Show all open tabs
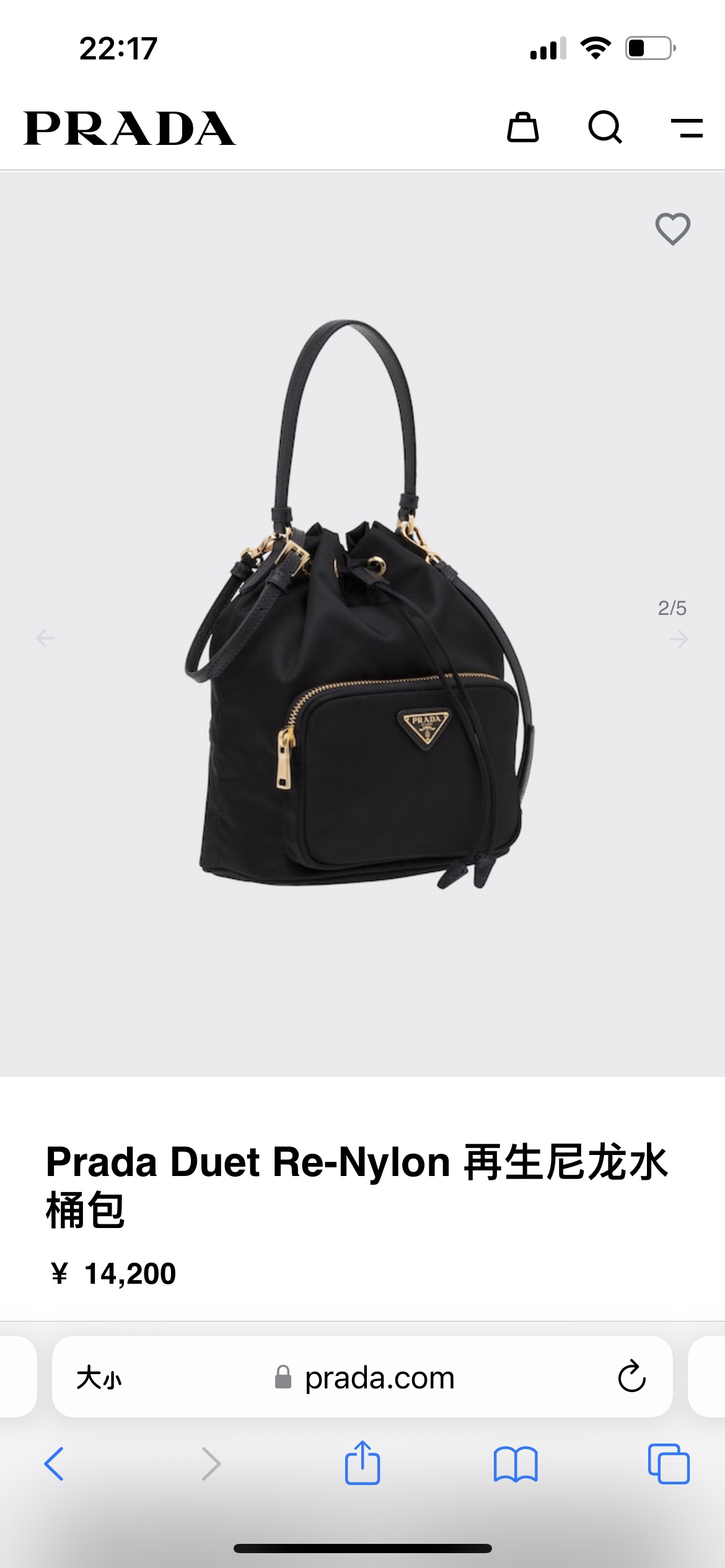 click(x=669, y=1464)
